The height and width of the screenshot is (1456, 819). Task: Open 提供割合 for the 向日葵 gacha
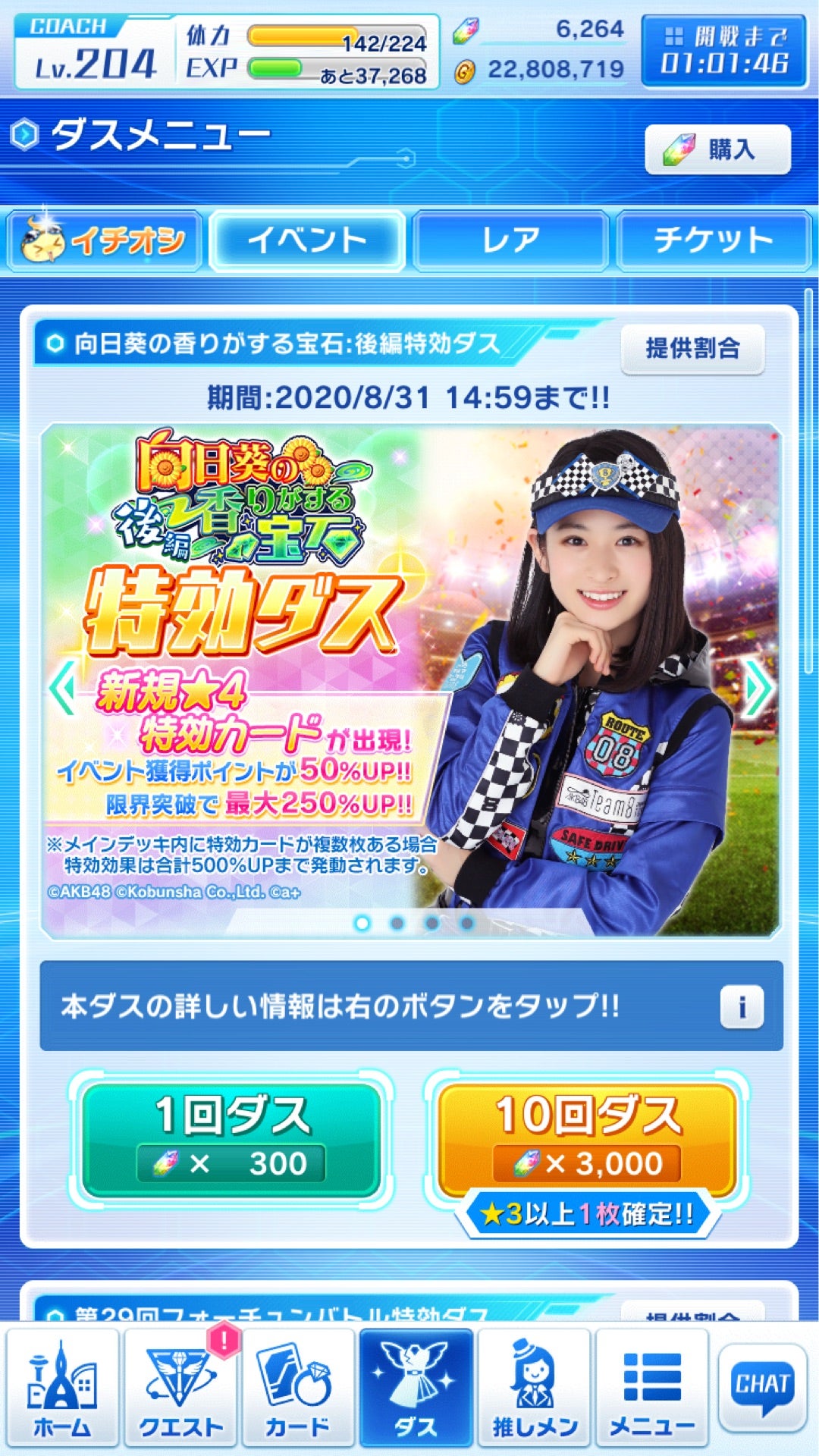(x=692, y=349)
